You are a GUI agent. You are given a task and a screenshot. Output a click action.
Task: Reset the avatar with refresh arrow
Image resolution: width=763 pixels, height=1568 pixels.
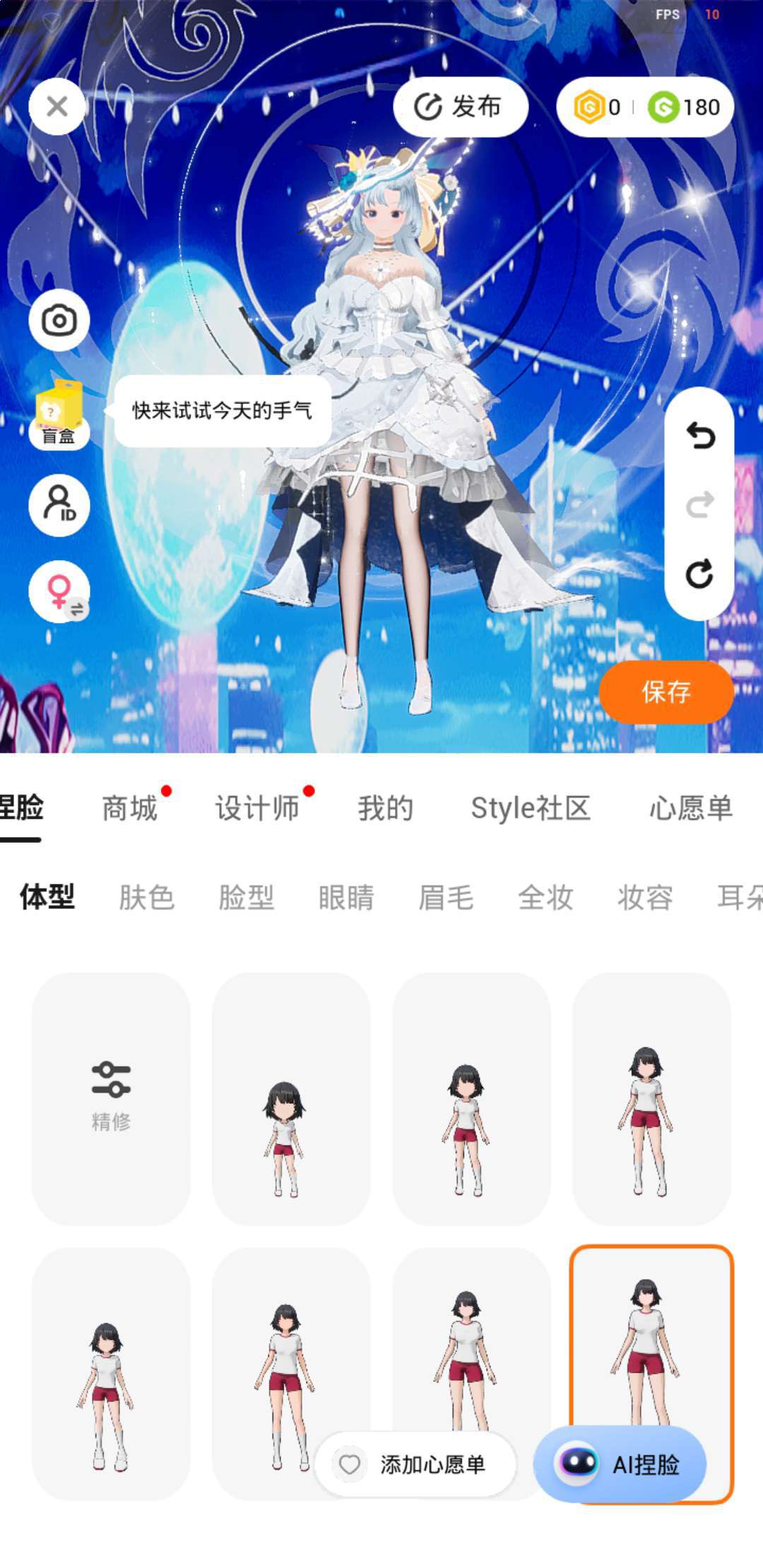(x=699, y=574)
